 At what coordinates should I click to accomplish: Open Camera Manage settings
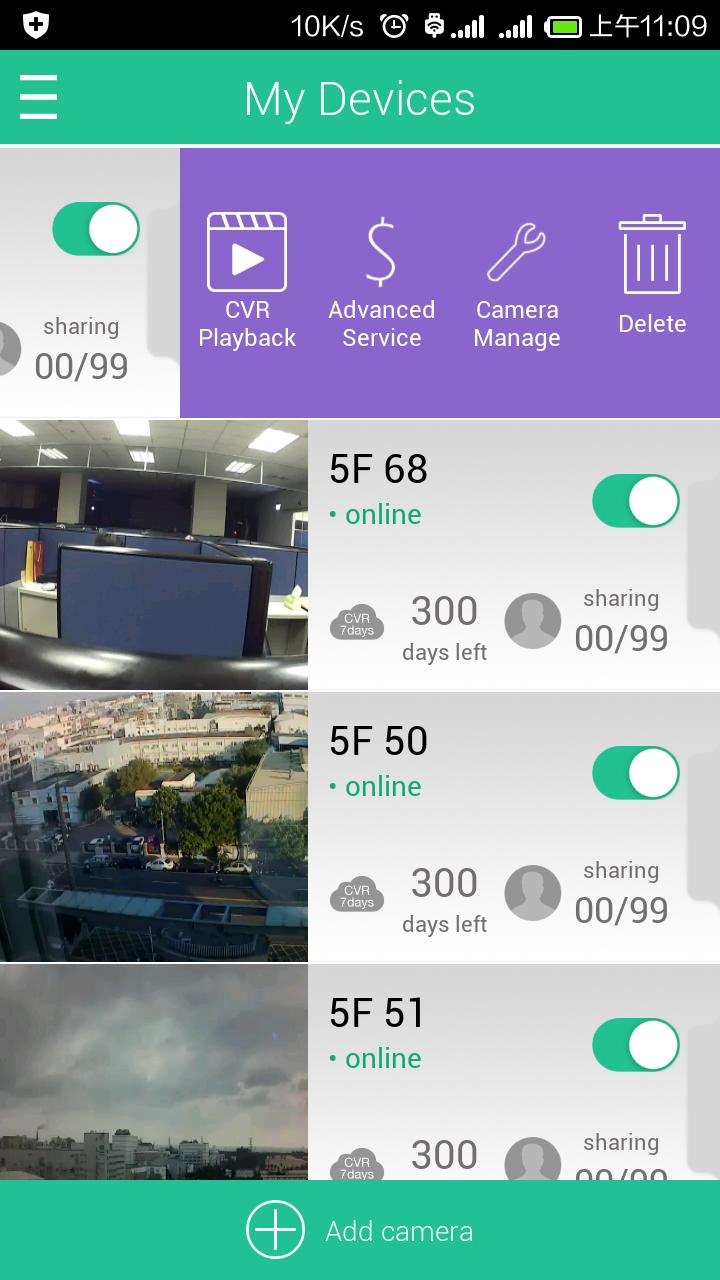click(x=517, y=280)
